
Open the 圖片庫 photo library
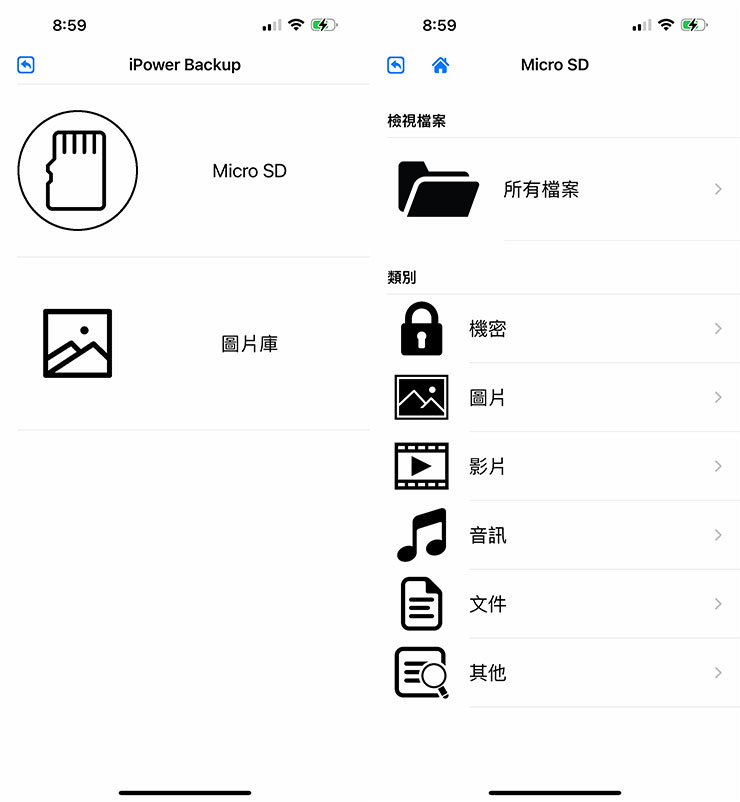point(78,343)
